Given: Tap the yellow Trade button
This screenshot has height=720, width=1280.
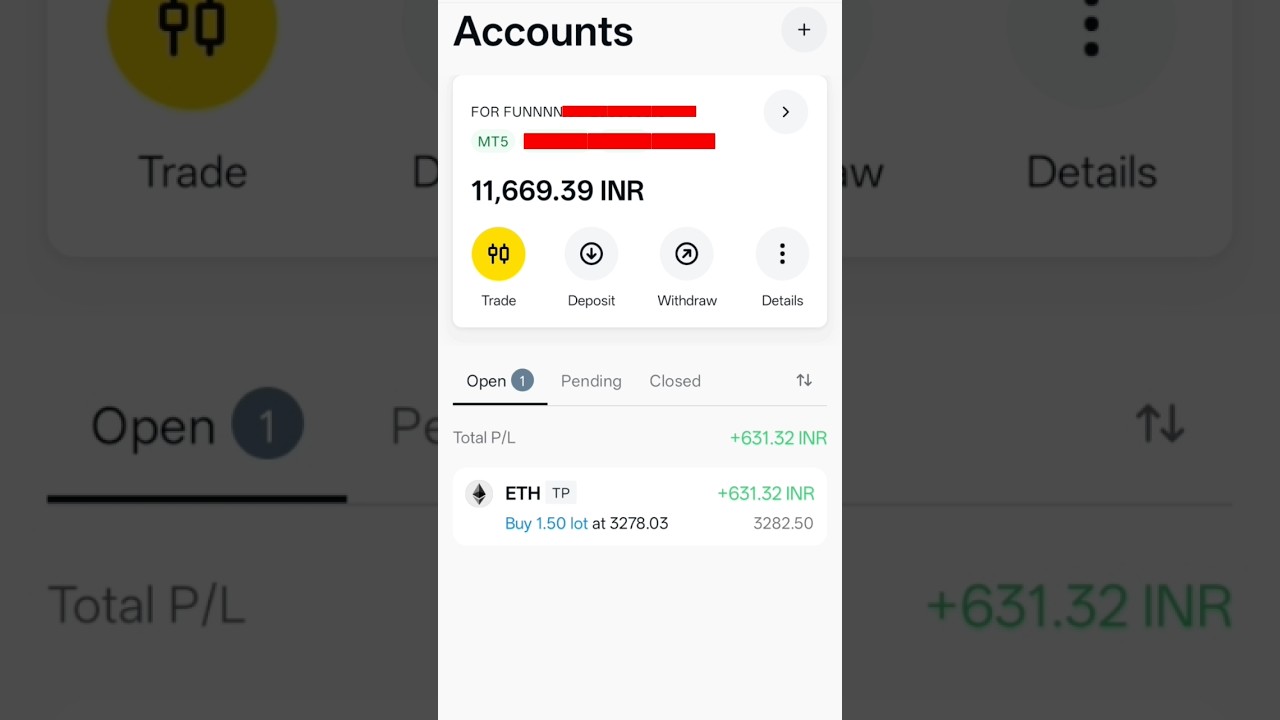Looking at the screenshot, I should (498, 254).
